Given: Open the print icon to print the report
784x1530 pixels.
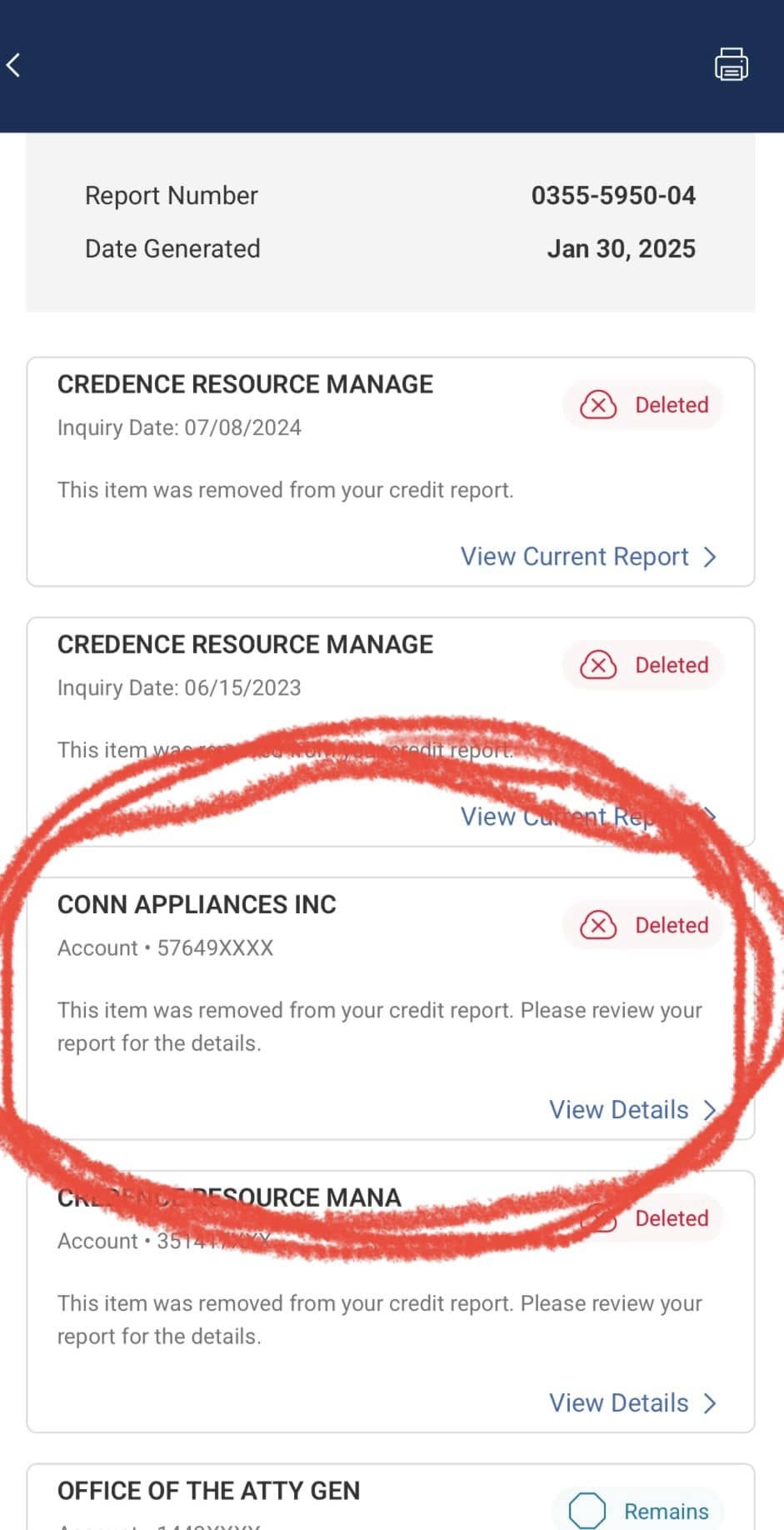Looking at the screenshot, I should [x=730, y=64].
